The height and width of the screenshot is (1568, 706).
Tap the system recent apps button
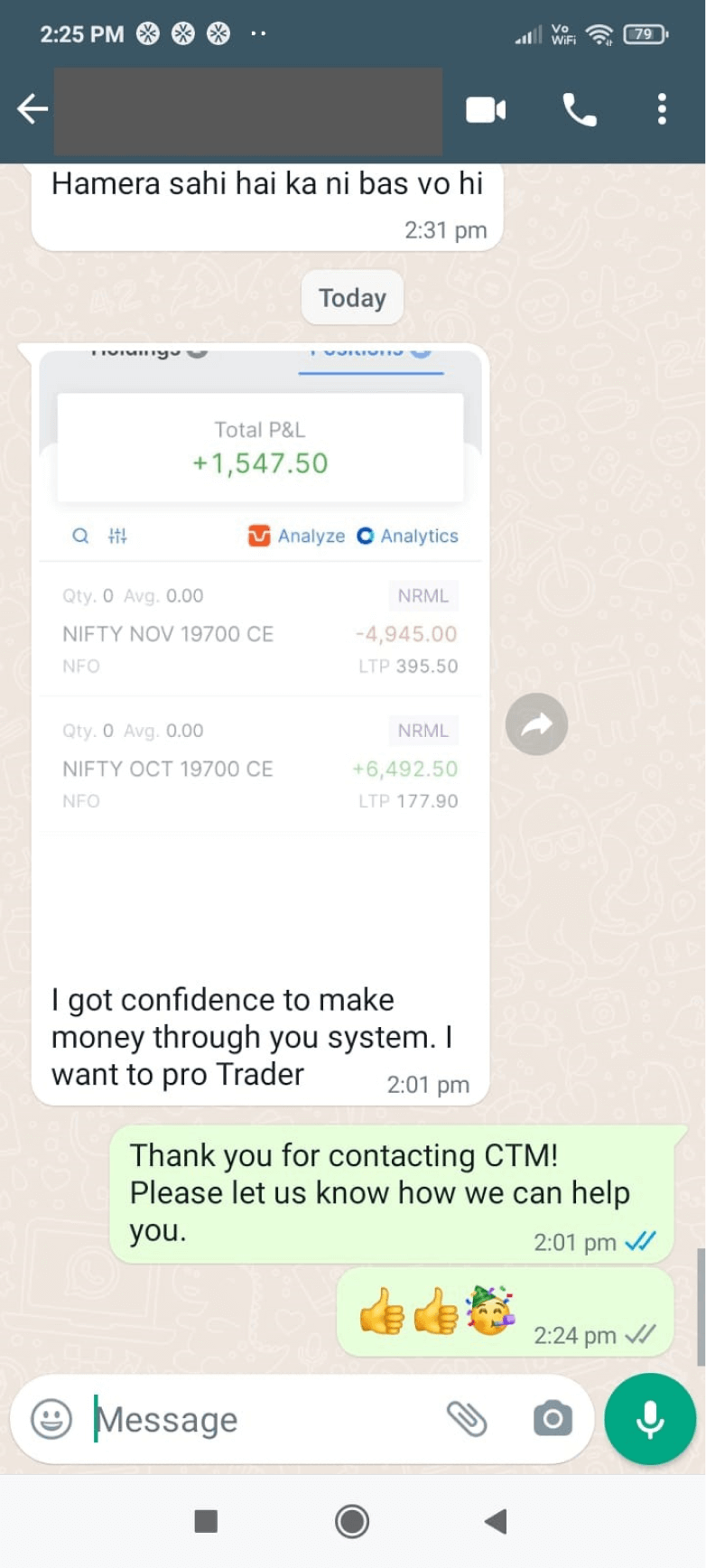point(206,1522)
